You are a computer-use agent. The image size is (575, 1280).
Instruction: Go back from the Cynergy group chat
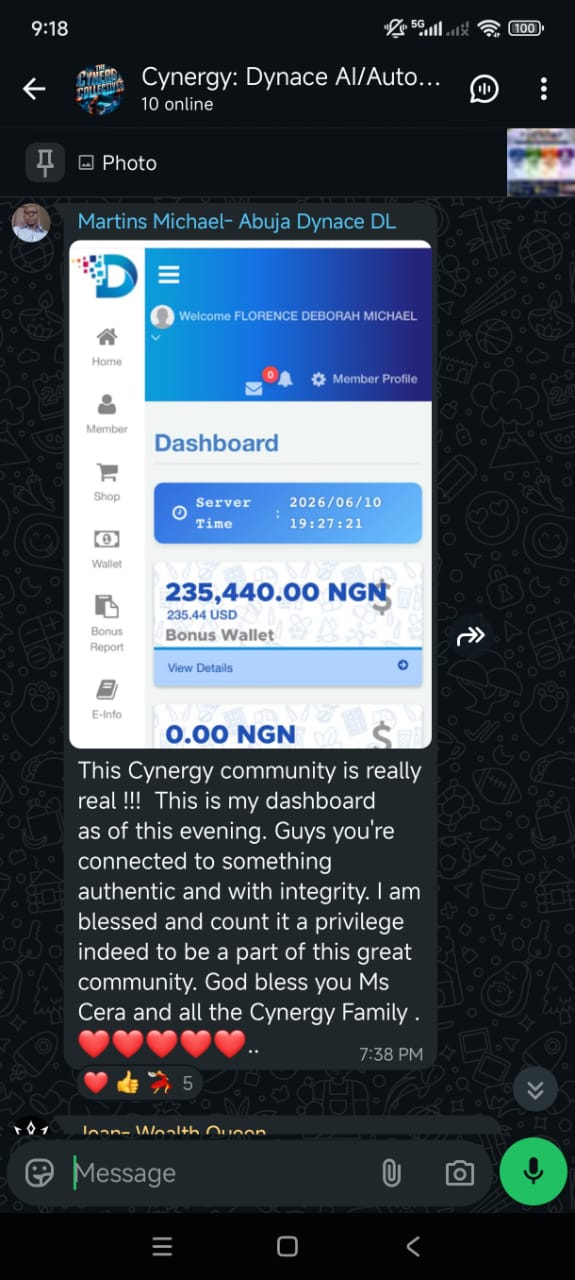coord(34,89)
